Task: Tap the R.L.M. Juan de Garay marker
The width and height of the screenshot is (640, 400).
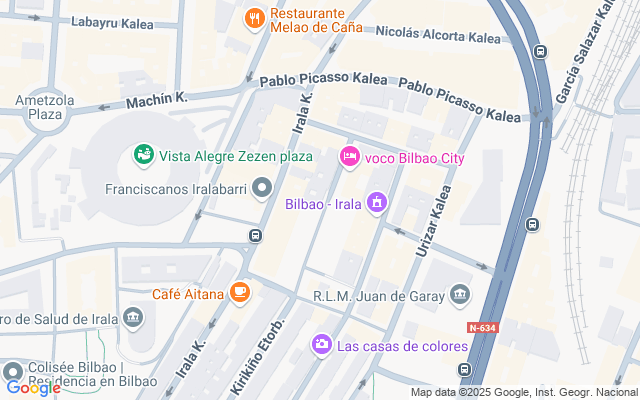Action: coord(460,294)
